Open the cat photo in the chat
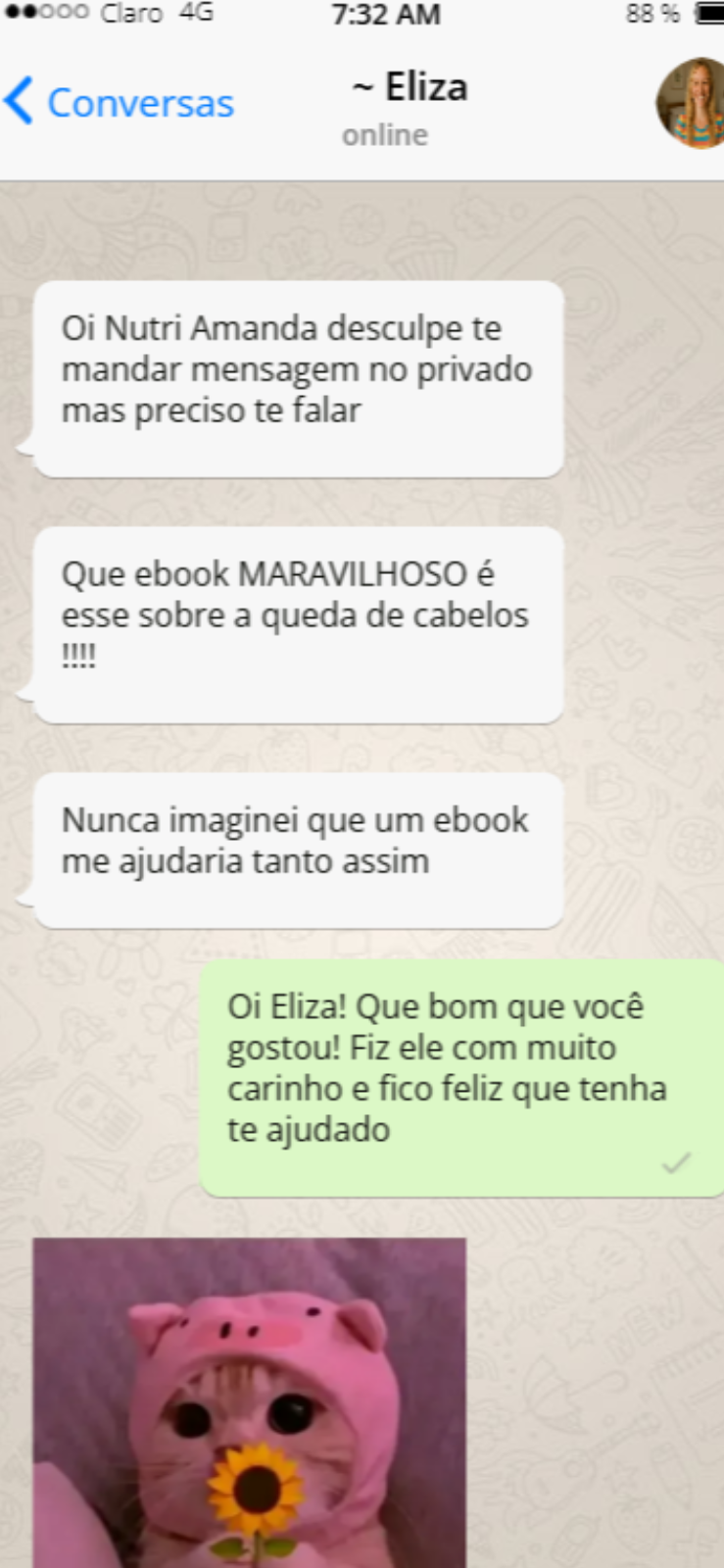This screenshot has width=724, height=1568. pyautogui.click(x=250, y=1401)
